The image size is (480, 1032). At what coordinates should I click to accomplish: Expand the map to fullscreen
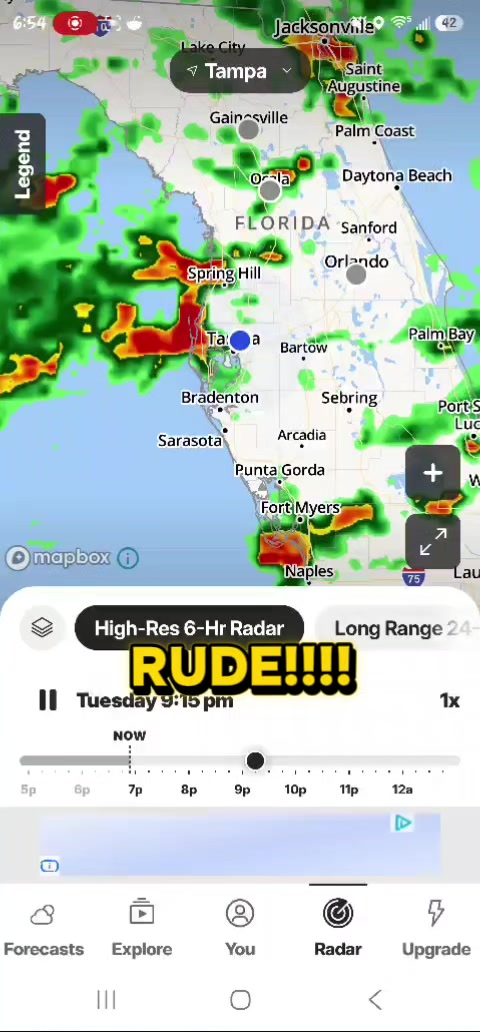pos(433,542)
